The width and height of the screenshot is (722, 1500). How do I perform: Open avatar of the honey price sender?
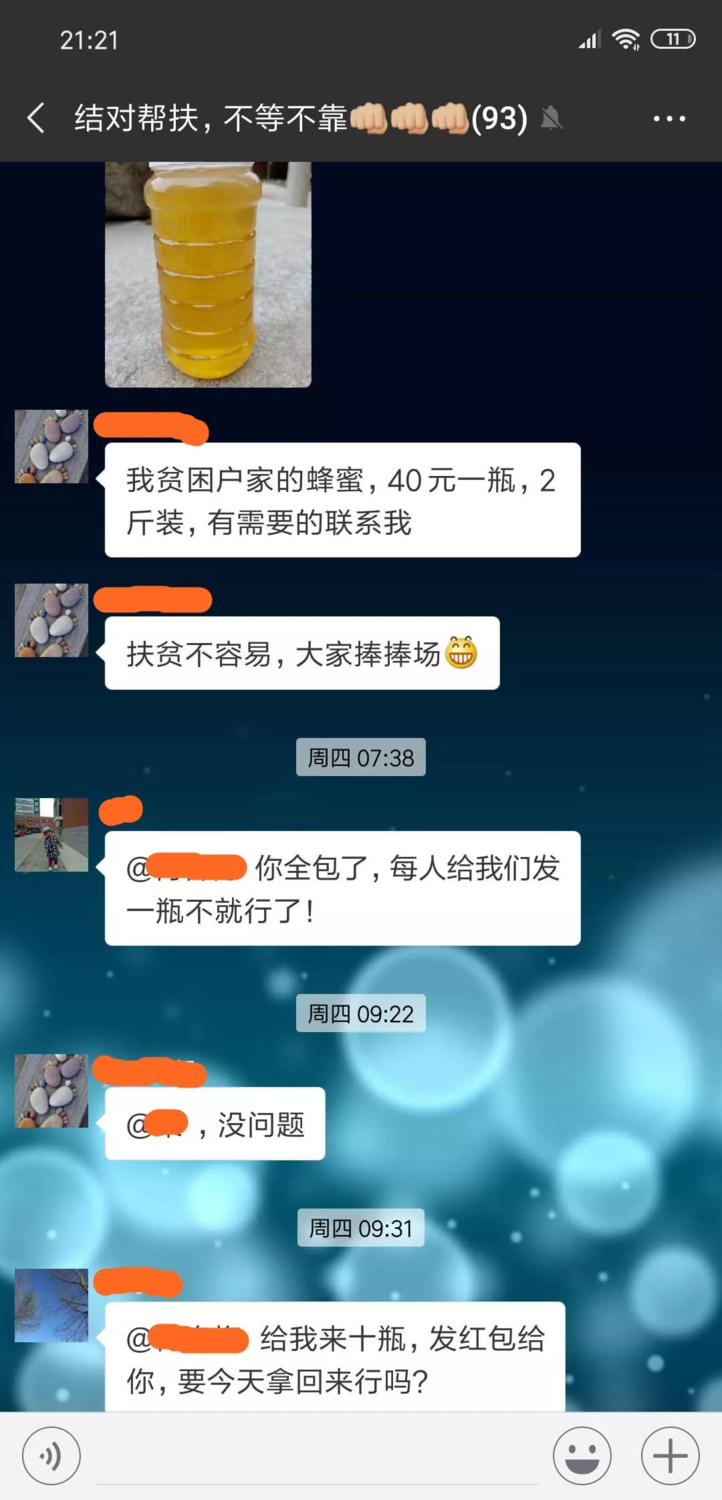pyautogui.click(x=51, y=447)
